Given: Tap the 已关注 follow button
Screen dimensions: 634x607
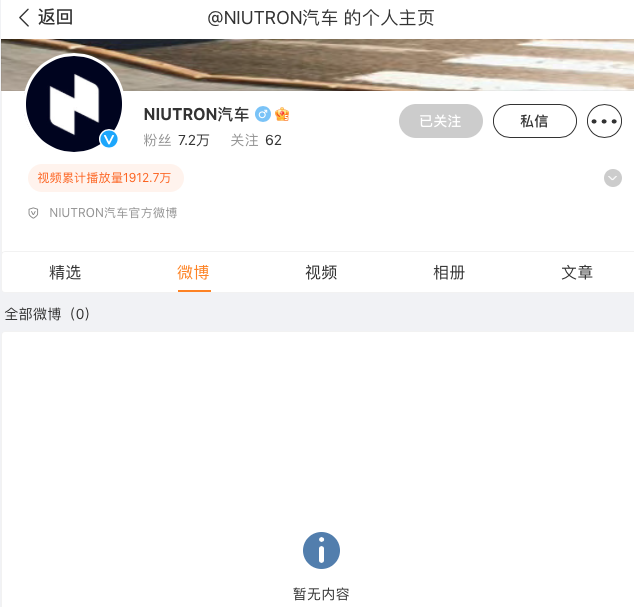Looking at the screenshot, I should tap(440, 121).
